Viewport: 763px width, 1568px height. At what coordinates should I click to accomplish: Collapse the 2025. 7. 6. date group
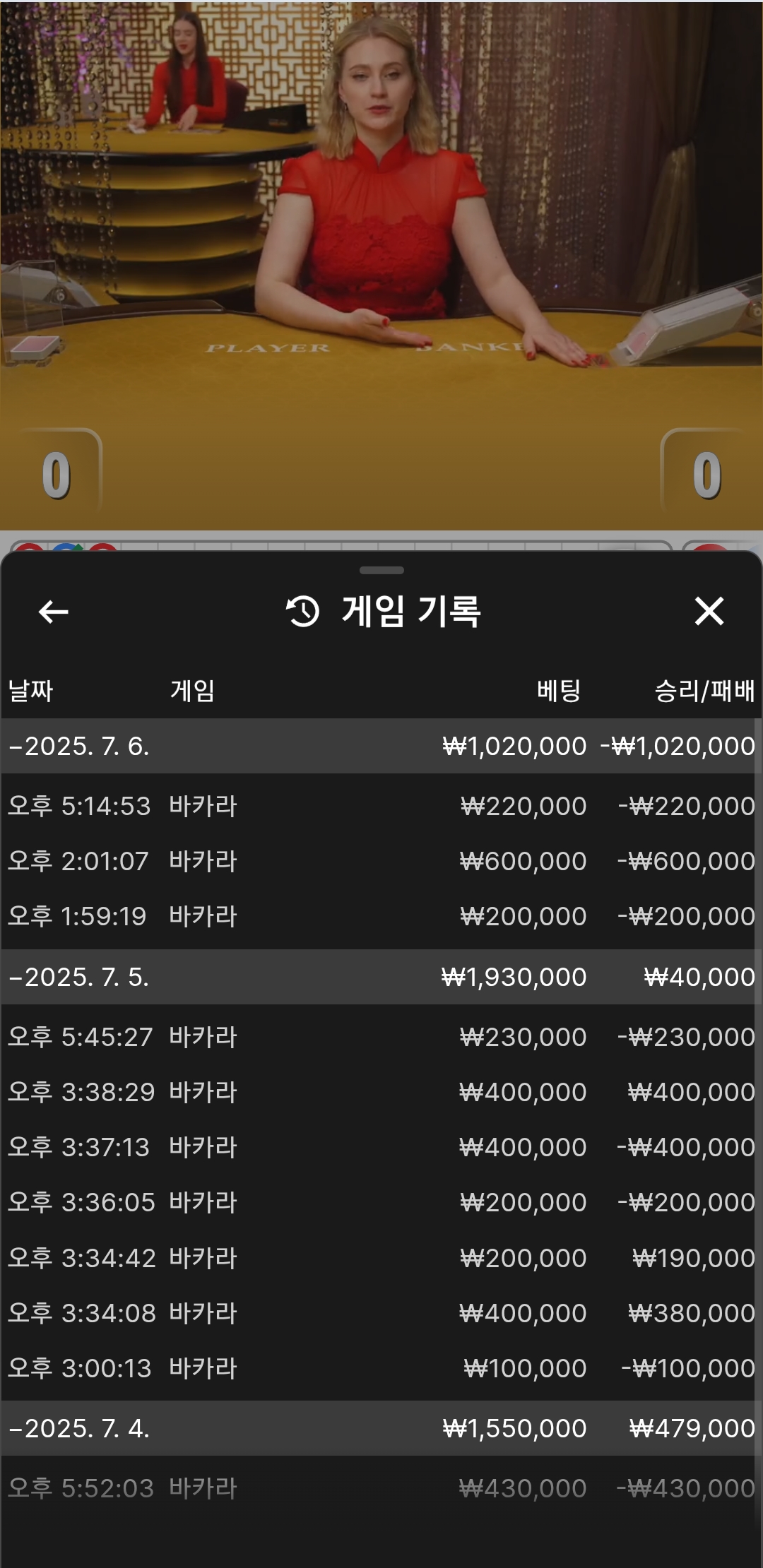79,746
